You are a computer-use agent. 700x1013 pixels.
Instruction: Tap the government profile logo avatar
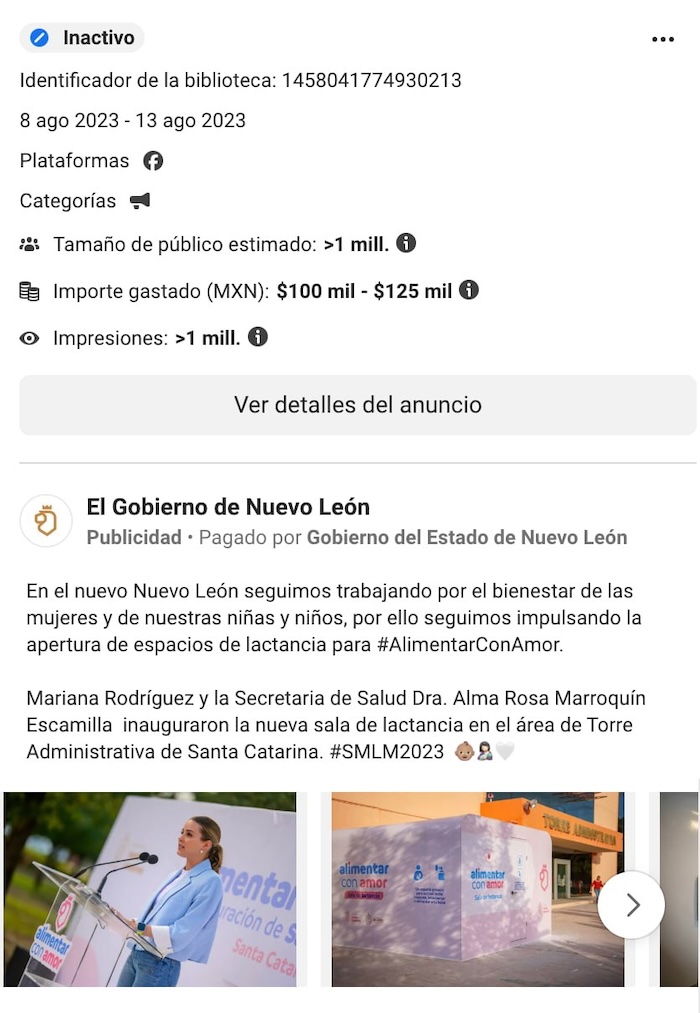tap(46, 521)
